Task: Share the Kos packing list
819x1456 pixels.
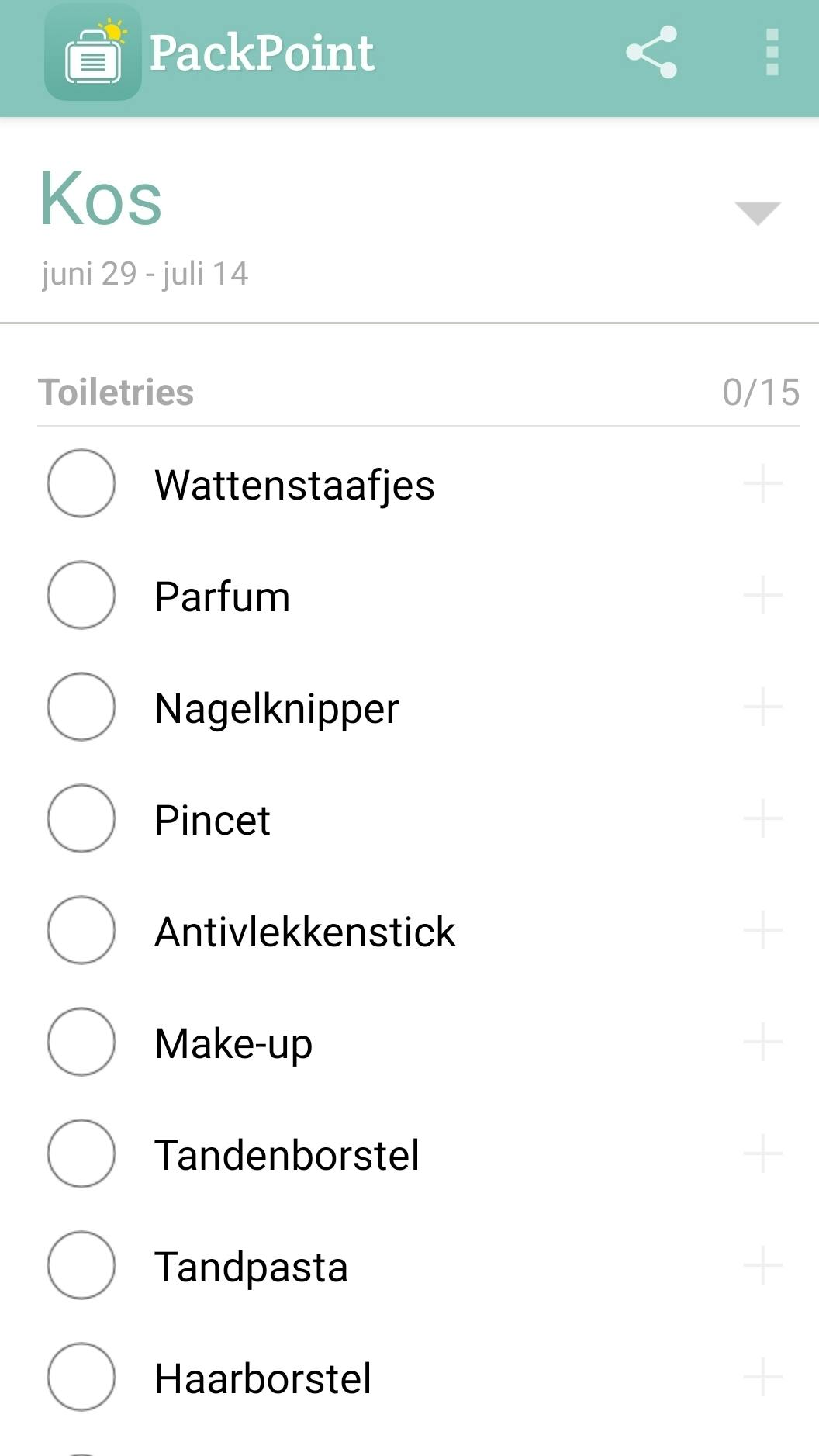Action: point(651,53)
